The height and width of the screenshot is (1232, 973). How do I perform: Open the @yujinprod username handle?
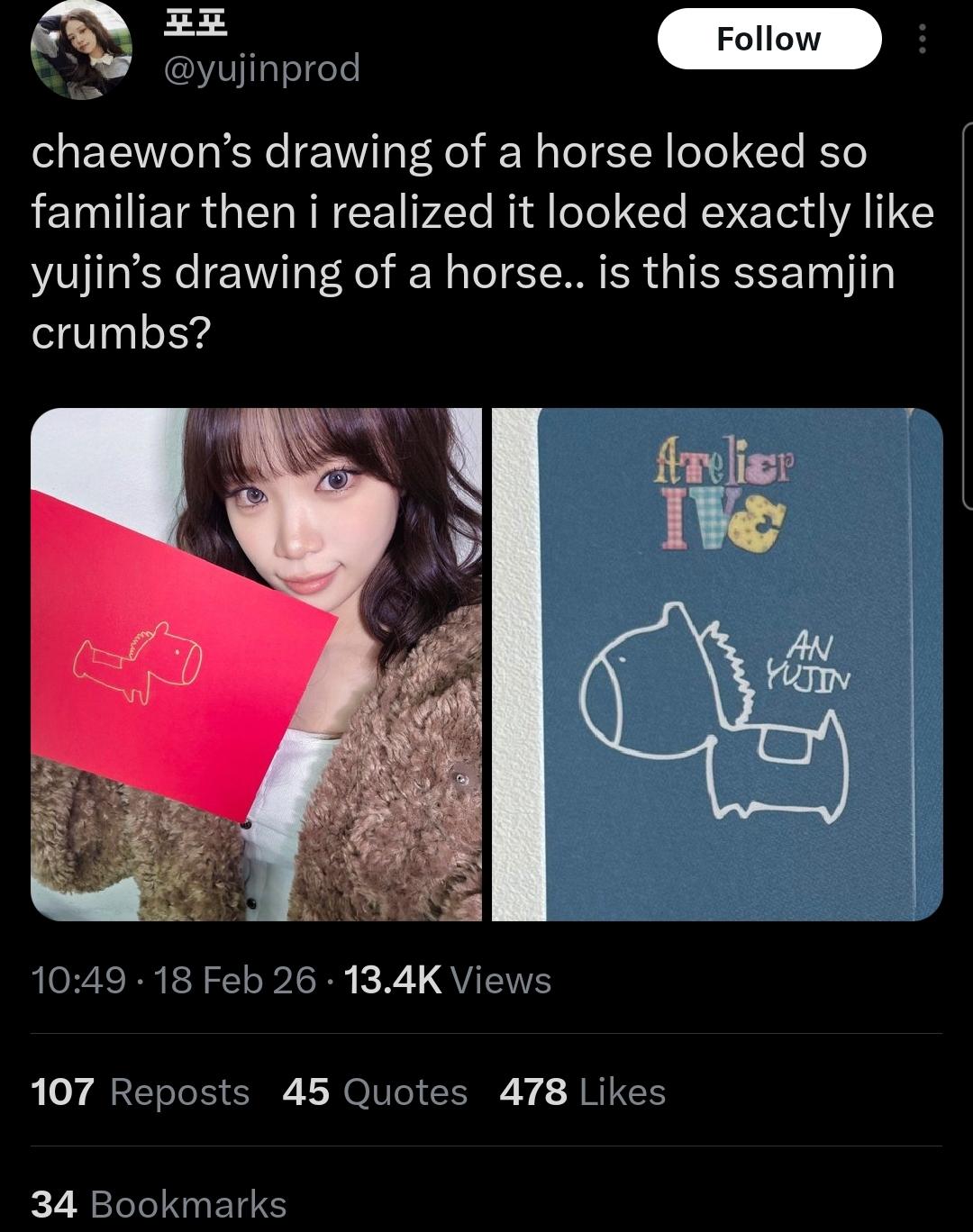260,68
